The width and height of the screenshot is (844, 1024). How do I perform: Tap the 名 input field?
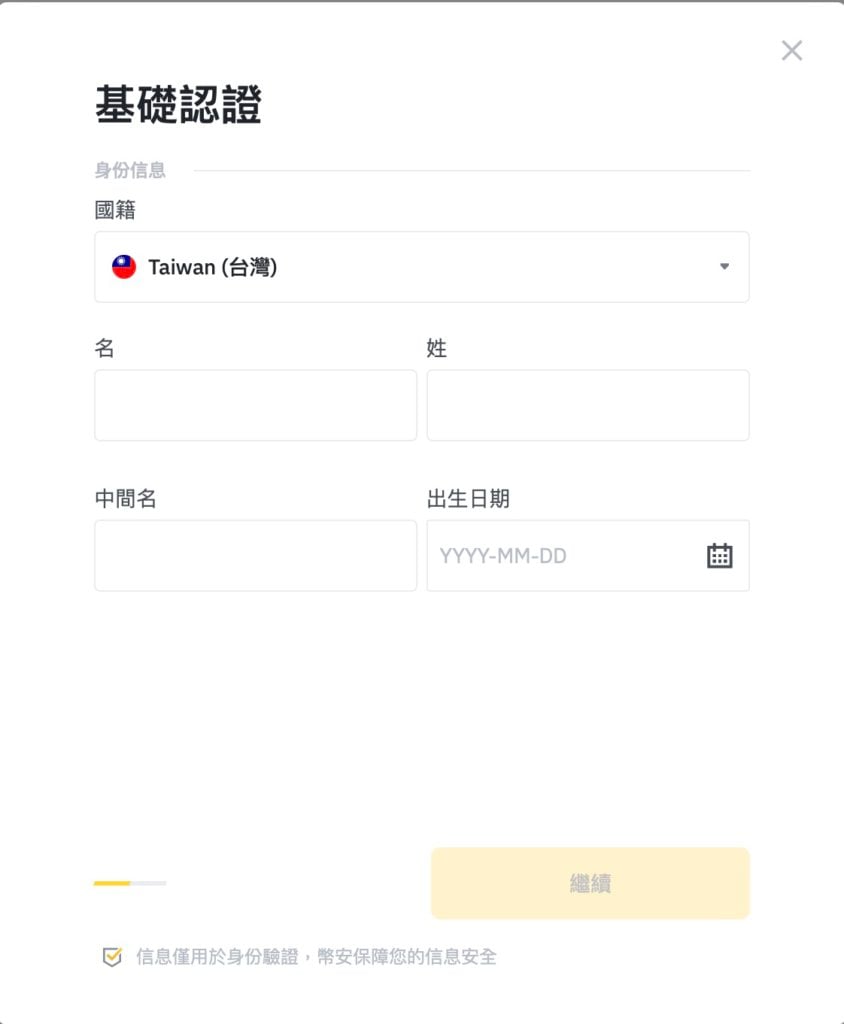(x=255, y=405)
